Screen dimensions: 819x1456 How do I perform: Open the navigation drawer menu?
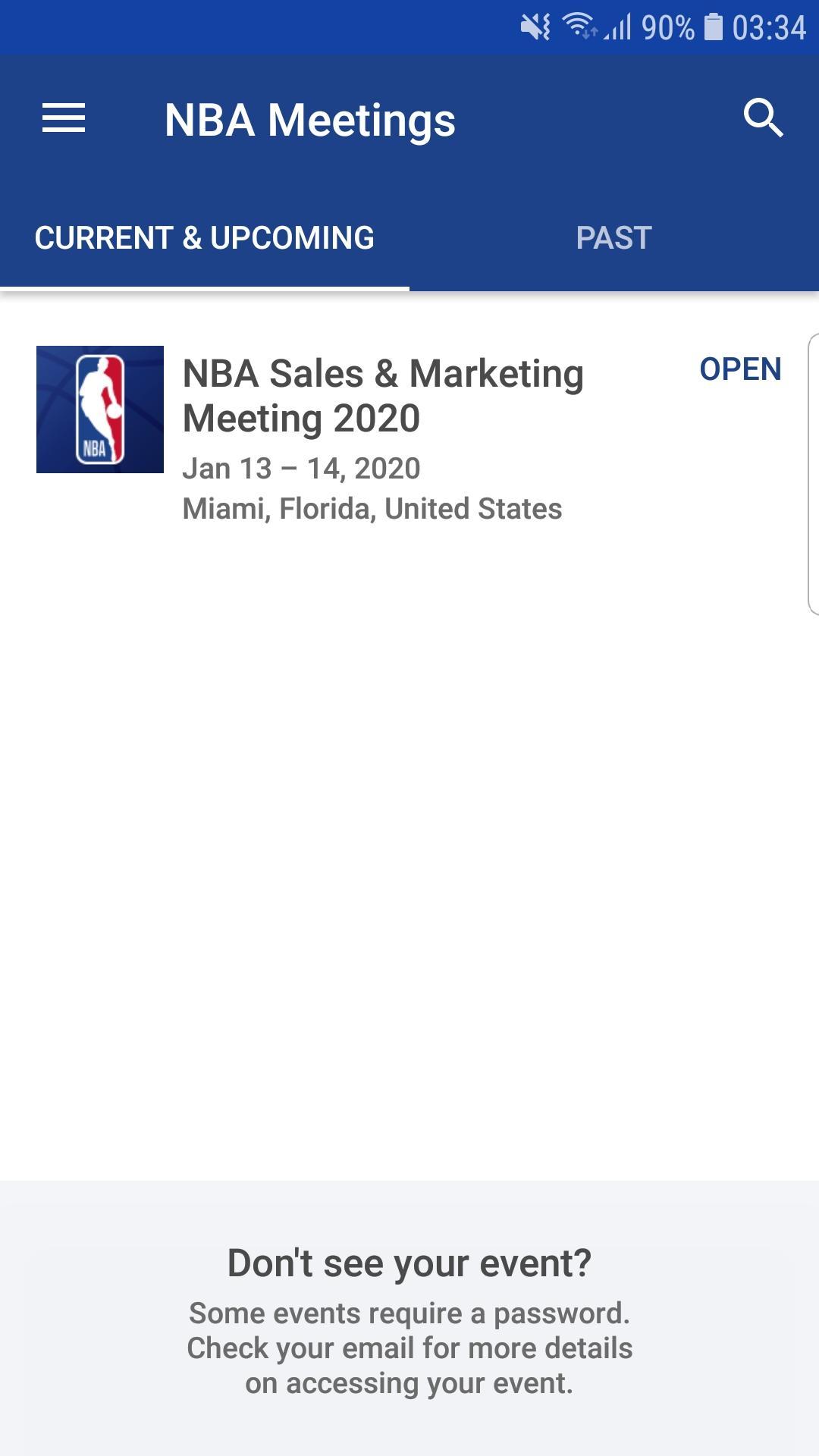click(x=62, y=118)
